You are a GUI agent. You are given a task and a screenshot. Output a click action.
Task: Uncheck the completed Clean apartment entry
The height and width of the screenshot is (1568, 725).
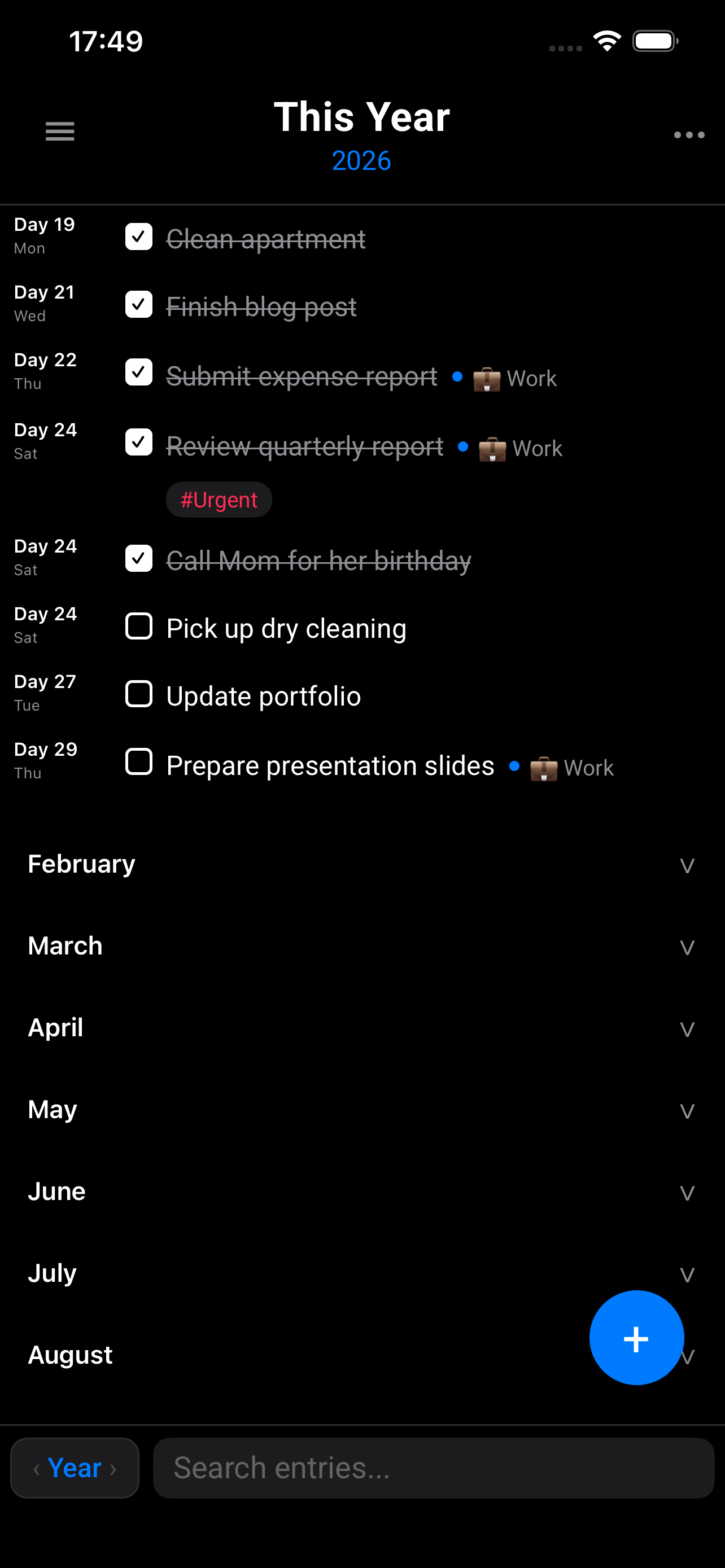[x=138, y=238]
